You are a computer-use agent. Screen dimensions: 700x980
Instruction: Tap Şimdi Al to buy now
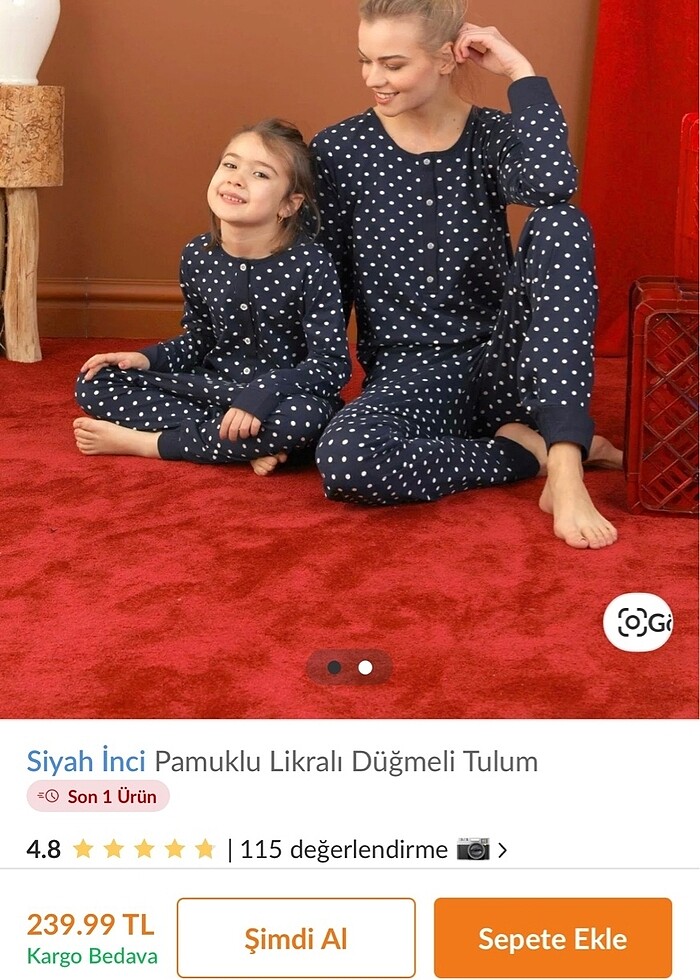tap(296, 938)
